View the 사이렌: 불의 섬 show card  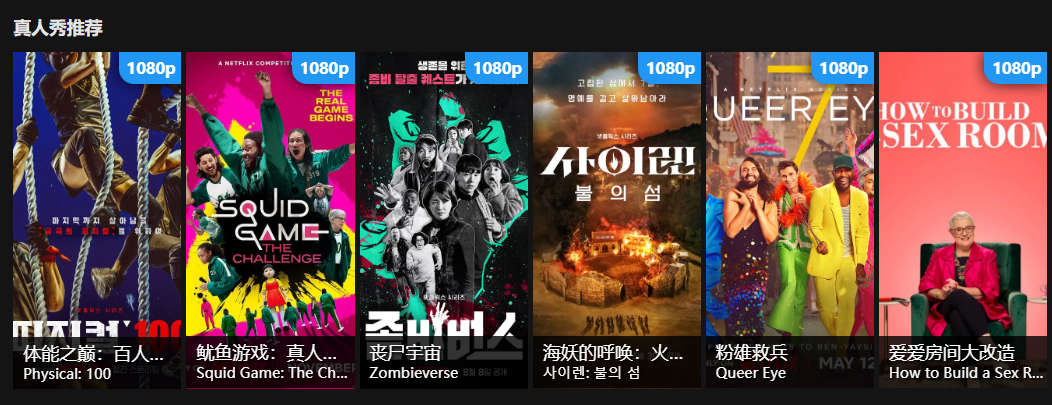point(616,220)
